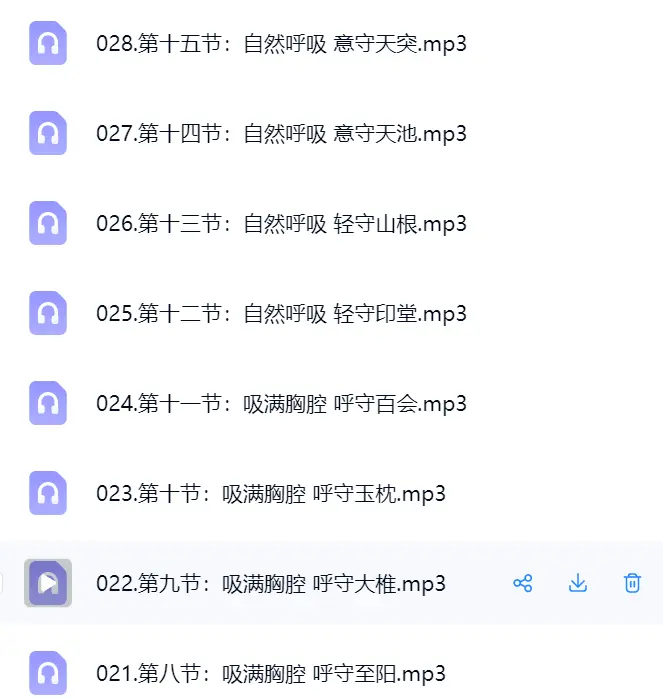Open 025.第十二节 轻守印堂.mp3

tap(281, 314)
